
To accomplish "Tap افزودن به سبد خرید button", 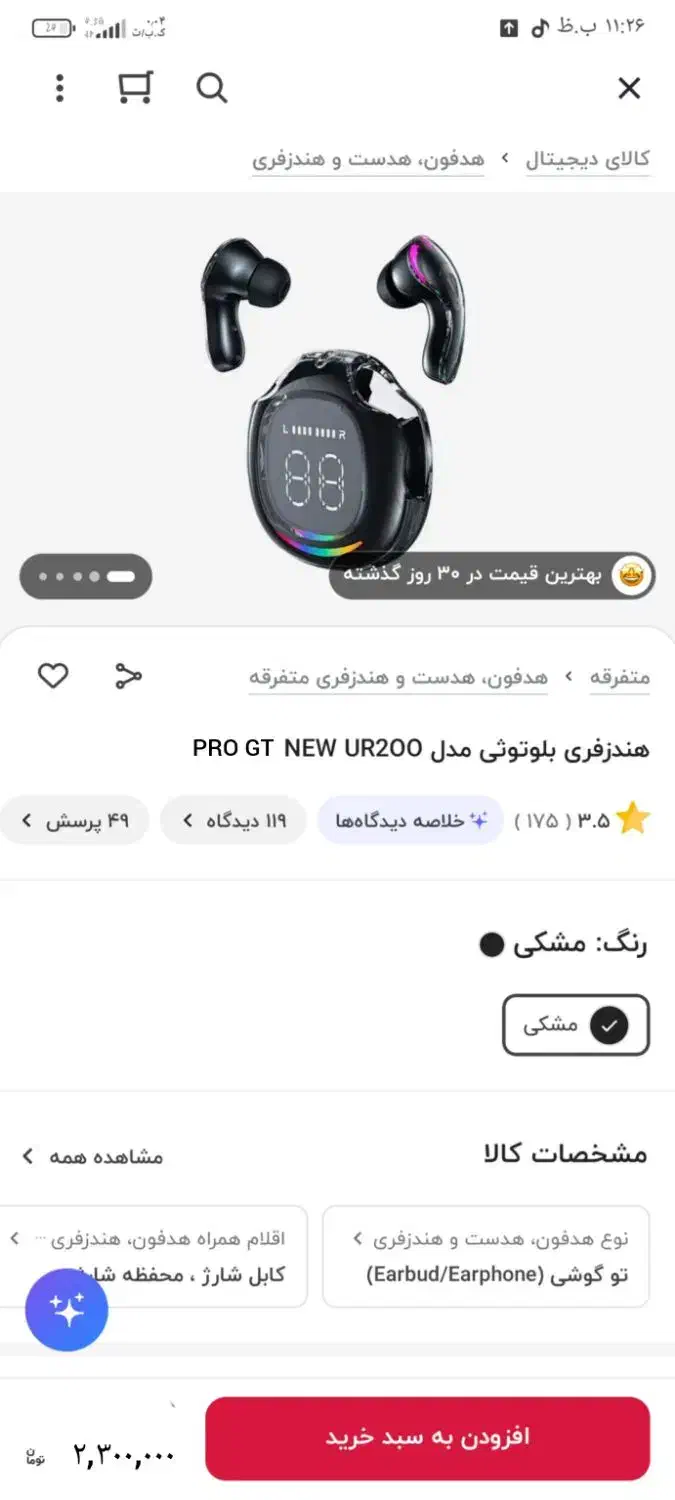I will (x=427, y=1437).
